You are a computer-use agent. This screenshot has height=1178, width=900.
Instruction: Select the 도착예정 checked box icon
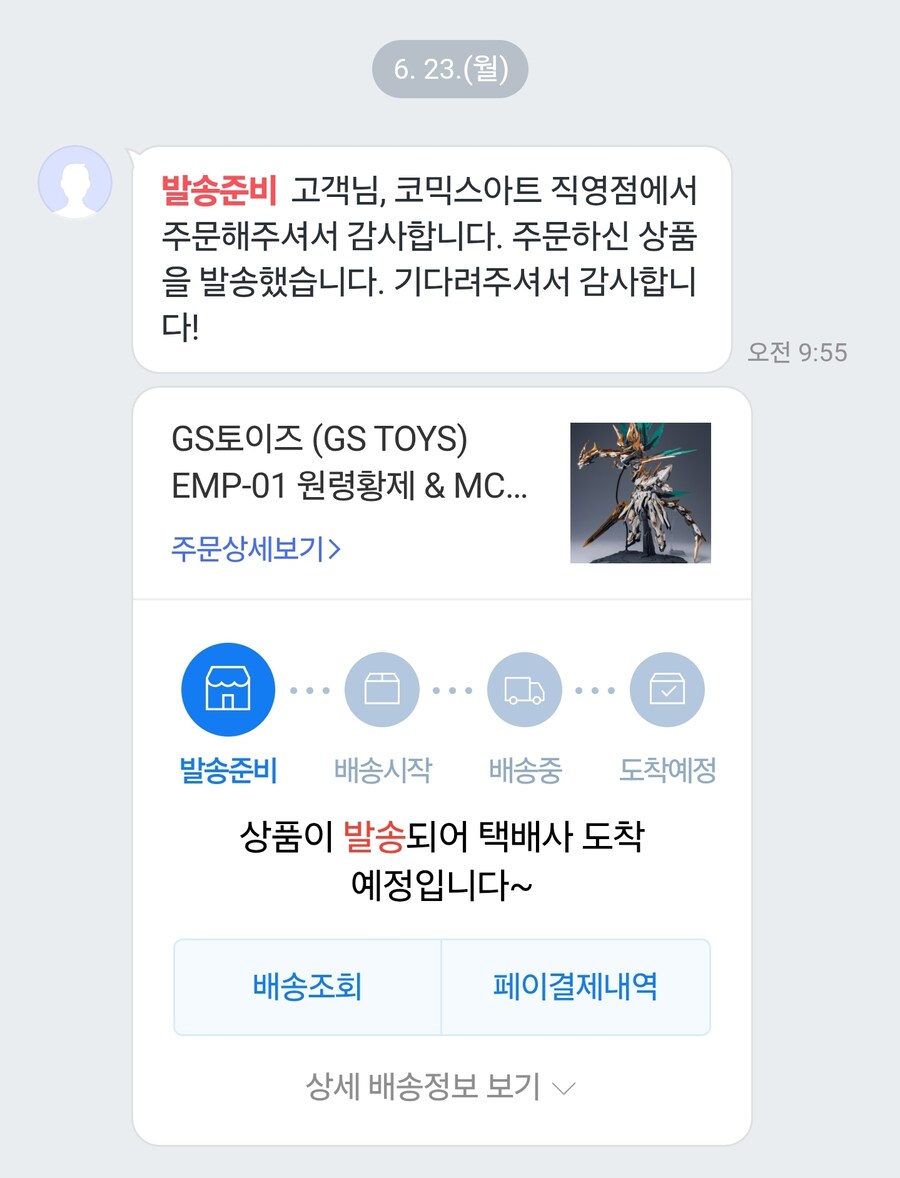coord(667,688)
